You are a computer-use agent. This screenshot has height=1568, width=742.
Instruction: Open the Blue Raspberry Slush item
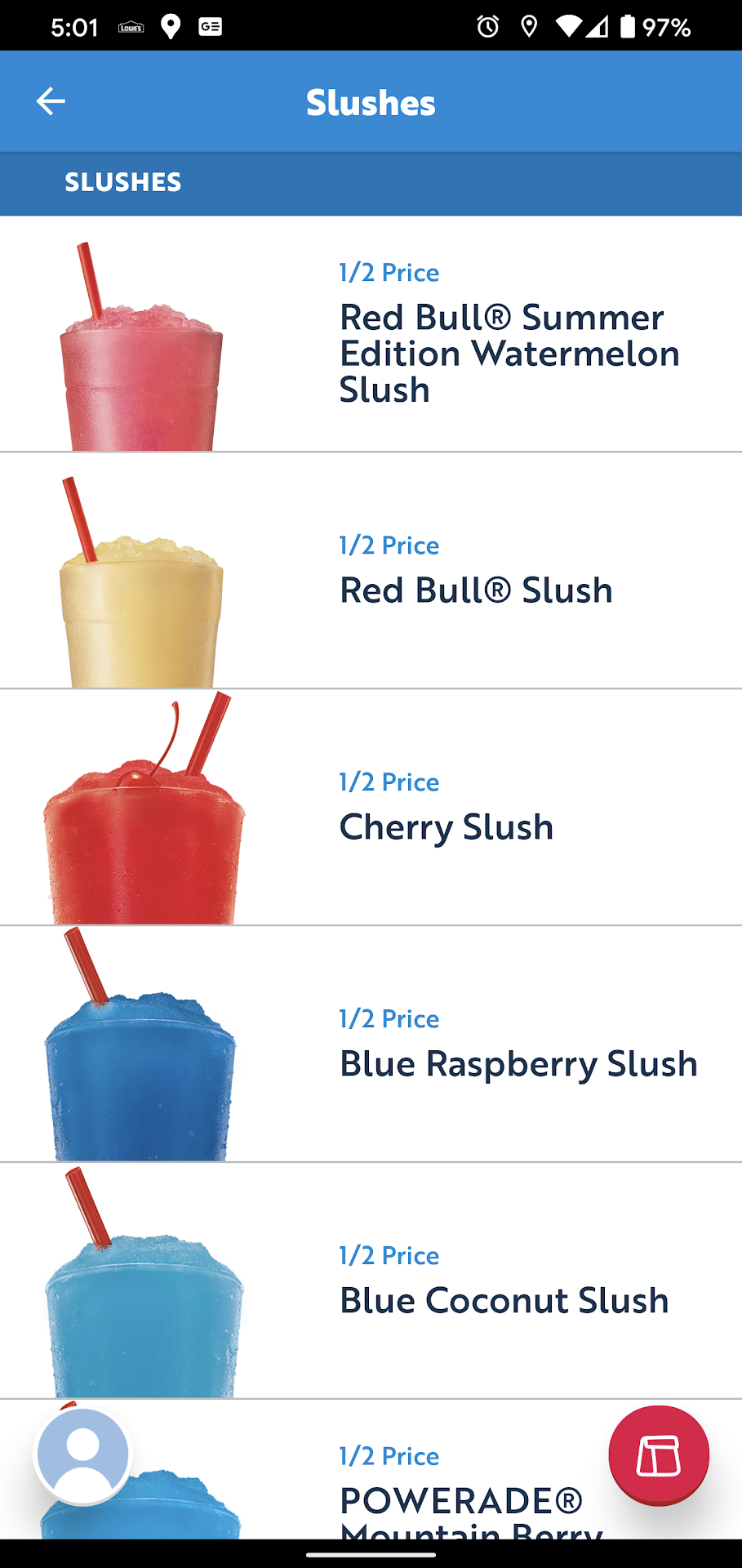point(518,1063)
